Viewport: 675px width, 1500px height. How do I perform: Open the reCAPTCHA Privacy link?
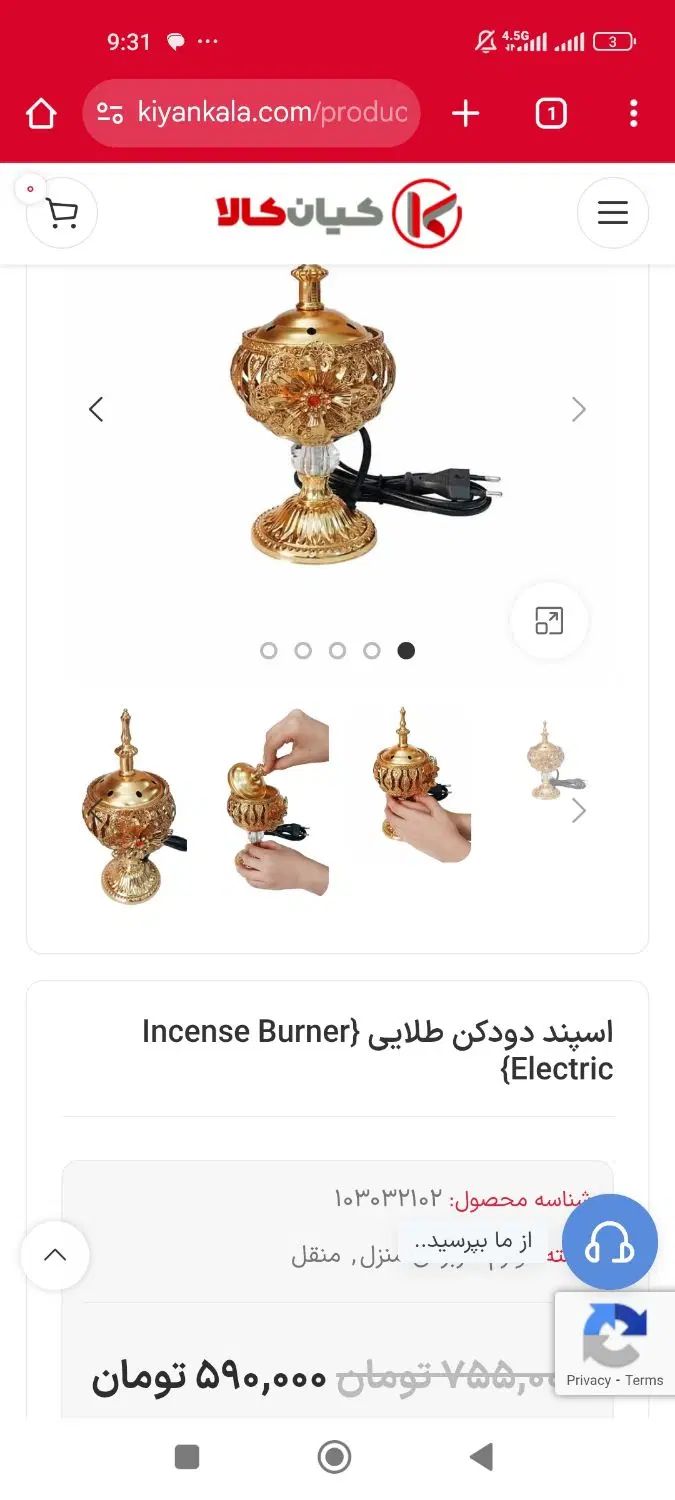click(588, 1380)
